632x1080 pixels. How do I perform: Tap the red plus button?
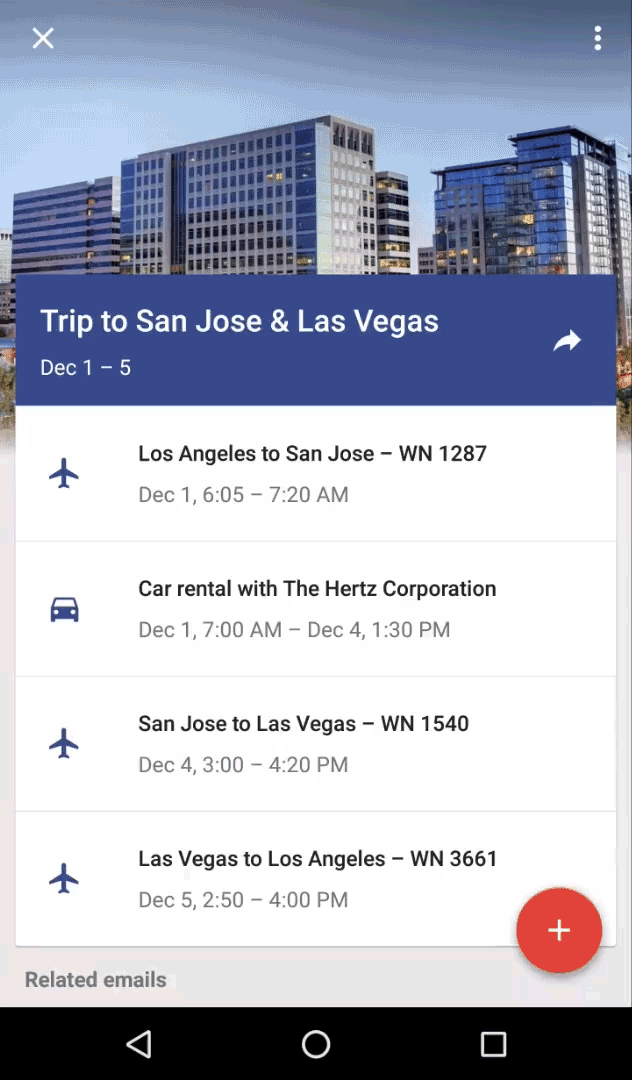click(x=559, y=930)
